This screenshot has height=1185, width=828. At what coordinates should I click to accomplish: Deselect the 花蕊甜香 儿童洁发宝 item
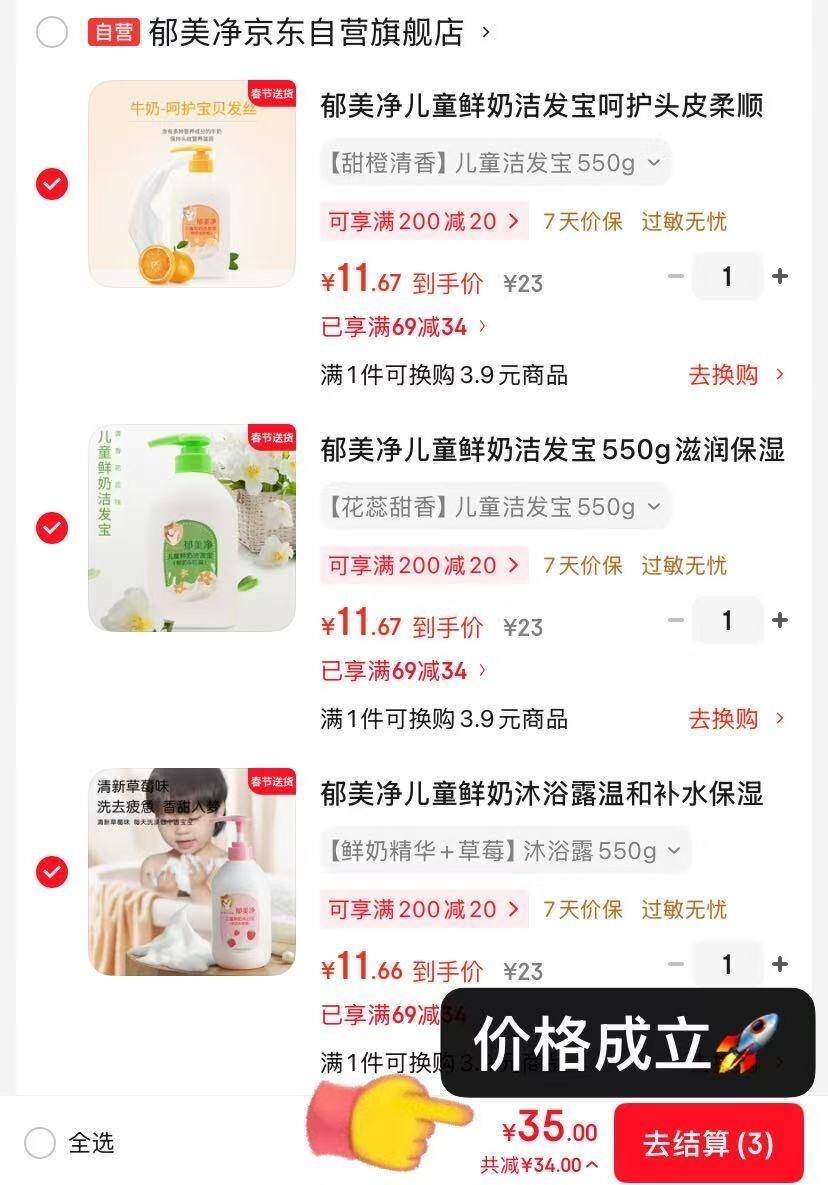pos(52,527)
